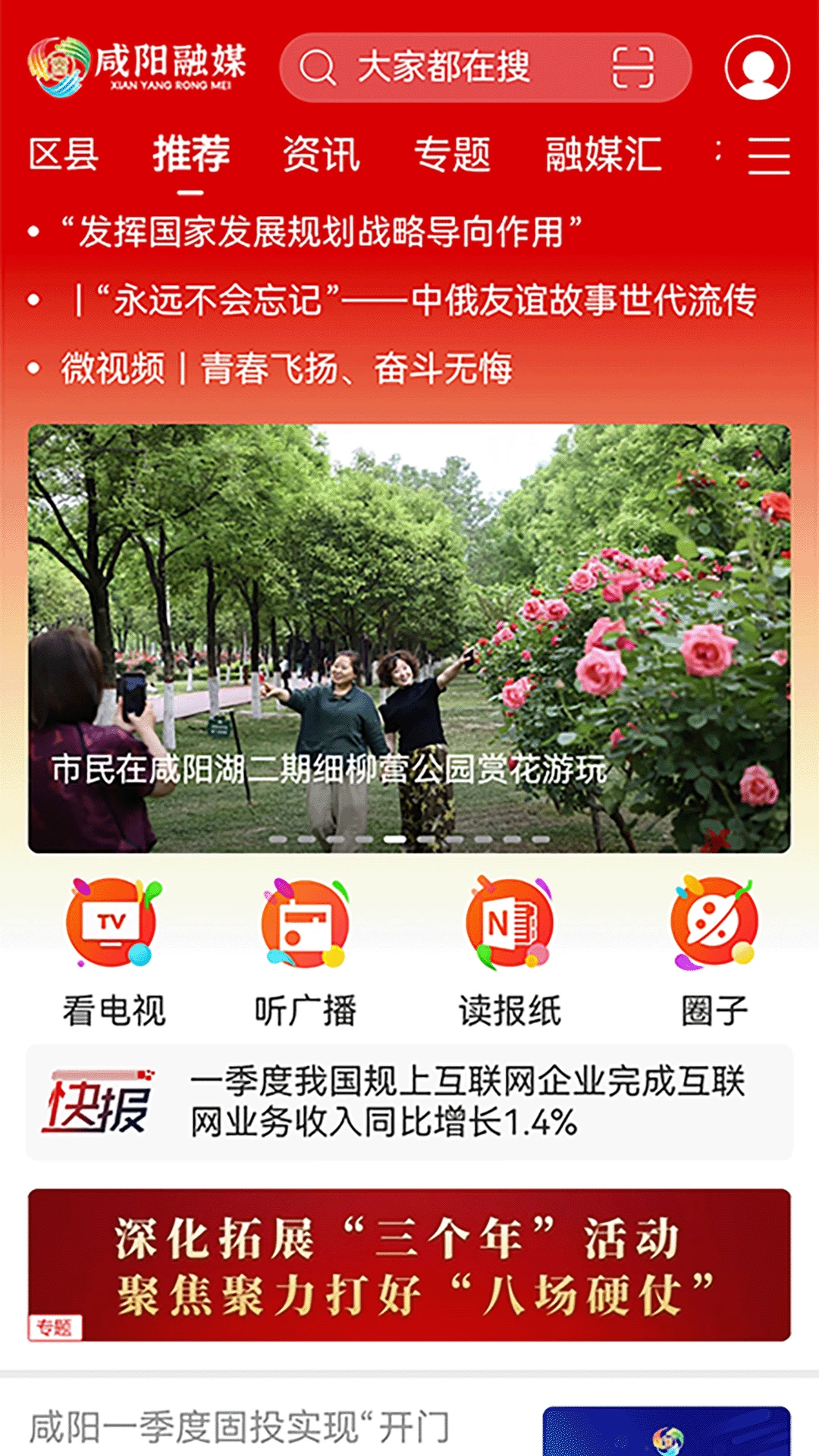Open the user profile avatar
Image resolution: width=819 pixels, height=1456 pixels.
(x=757, y=67)
